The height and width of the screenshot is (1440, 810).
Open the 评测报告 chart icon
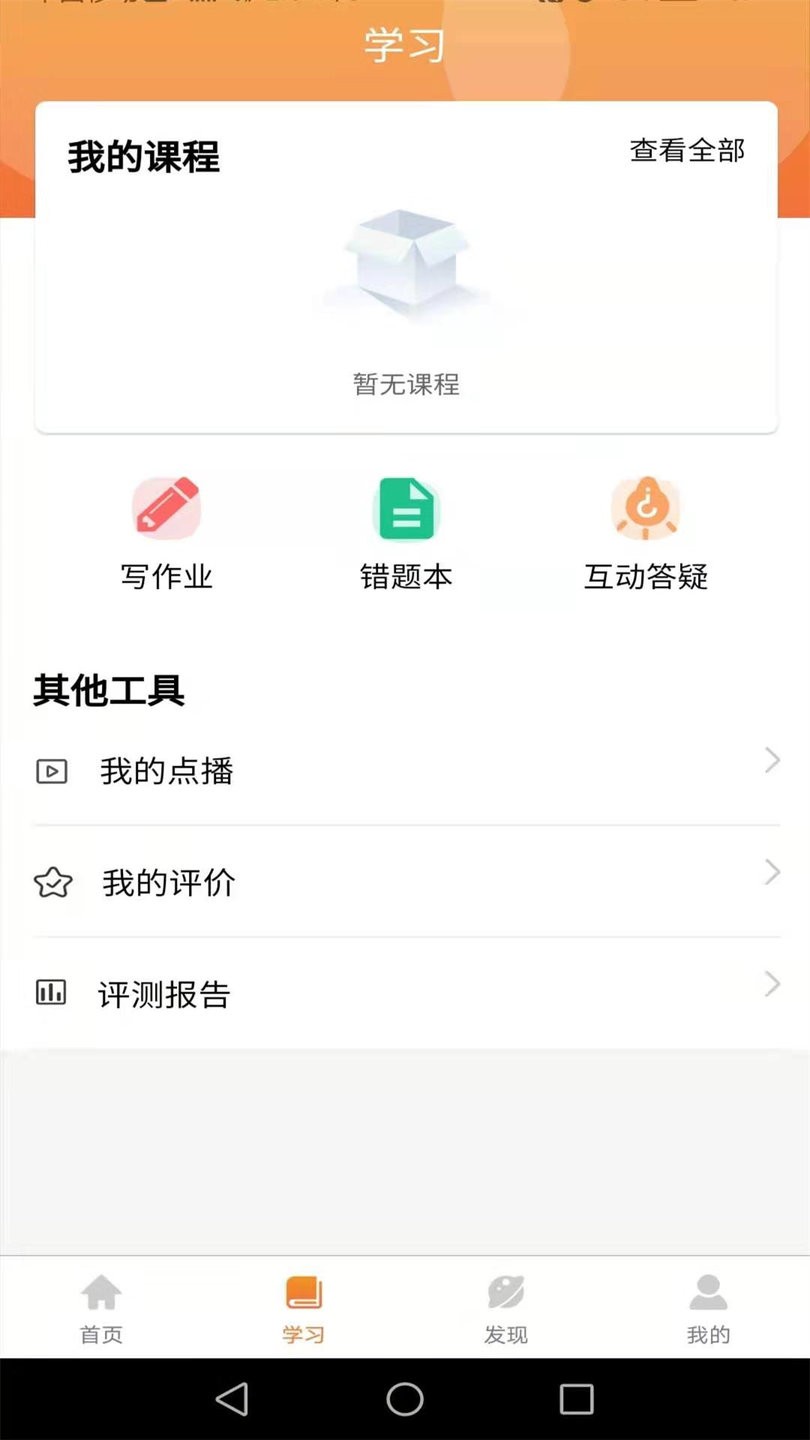(53, 993)
